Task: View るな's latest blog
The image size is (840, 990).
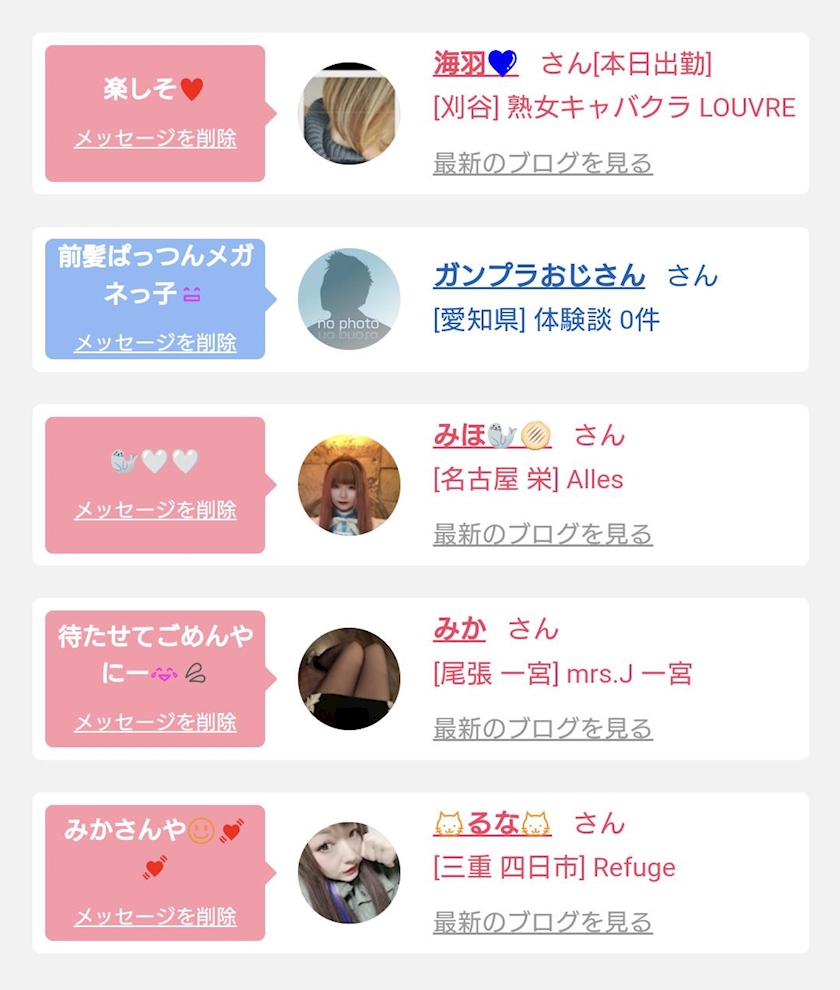Action: [542, 922]
